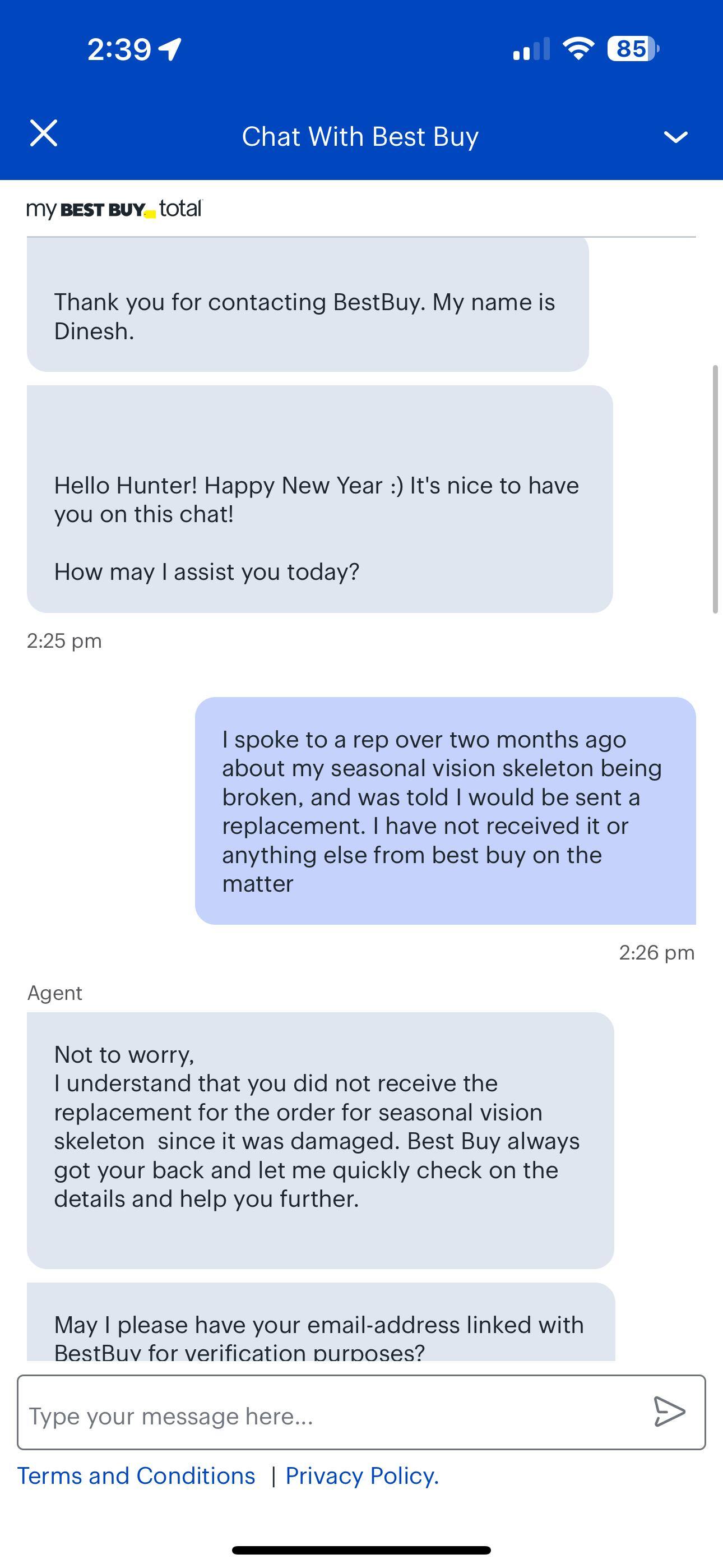Tap the battery indicator showing 85
Viewport: 723px width, 1568px height.
pyautogui.click(x=631, y=50)
